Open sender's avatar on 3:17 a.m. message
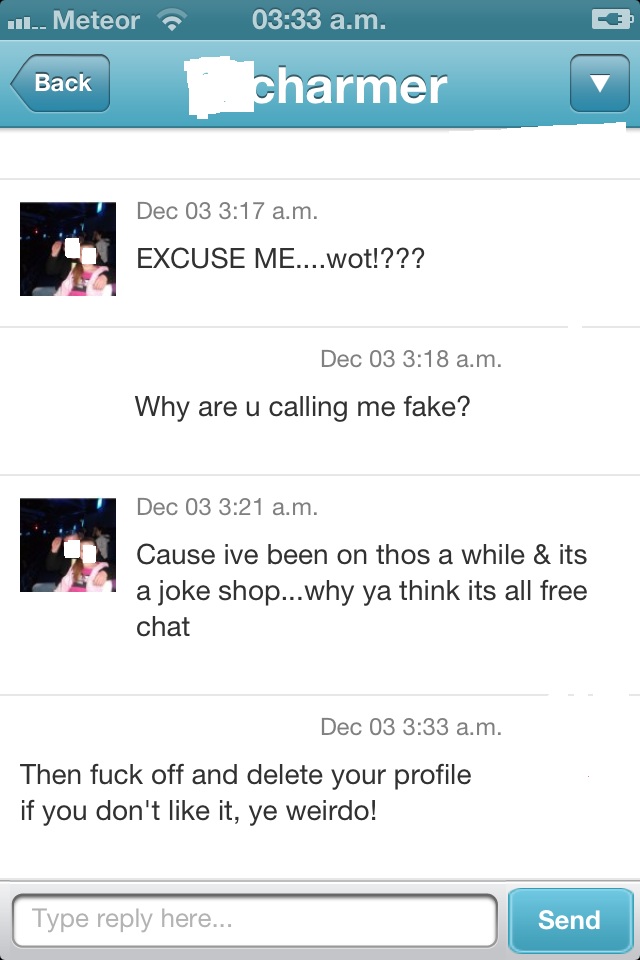The width and height of the screenshot is (640, 960). click(x=68, y=249)
